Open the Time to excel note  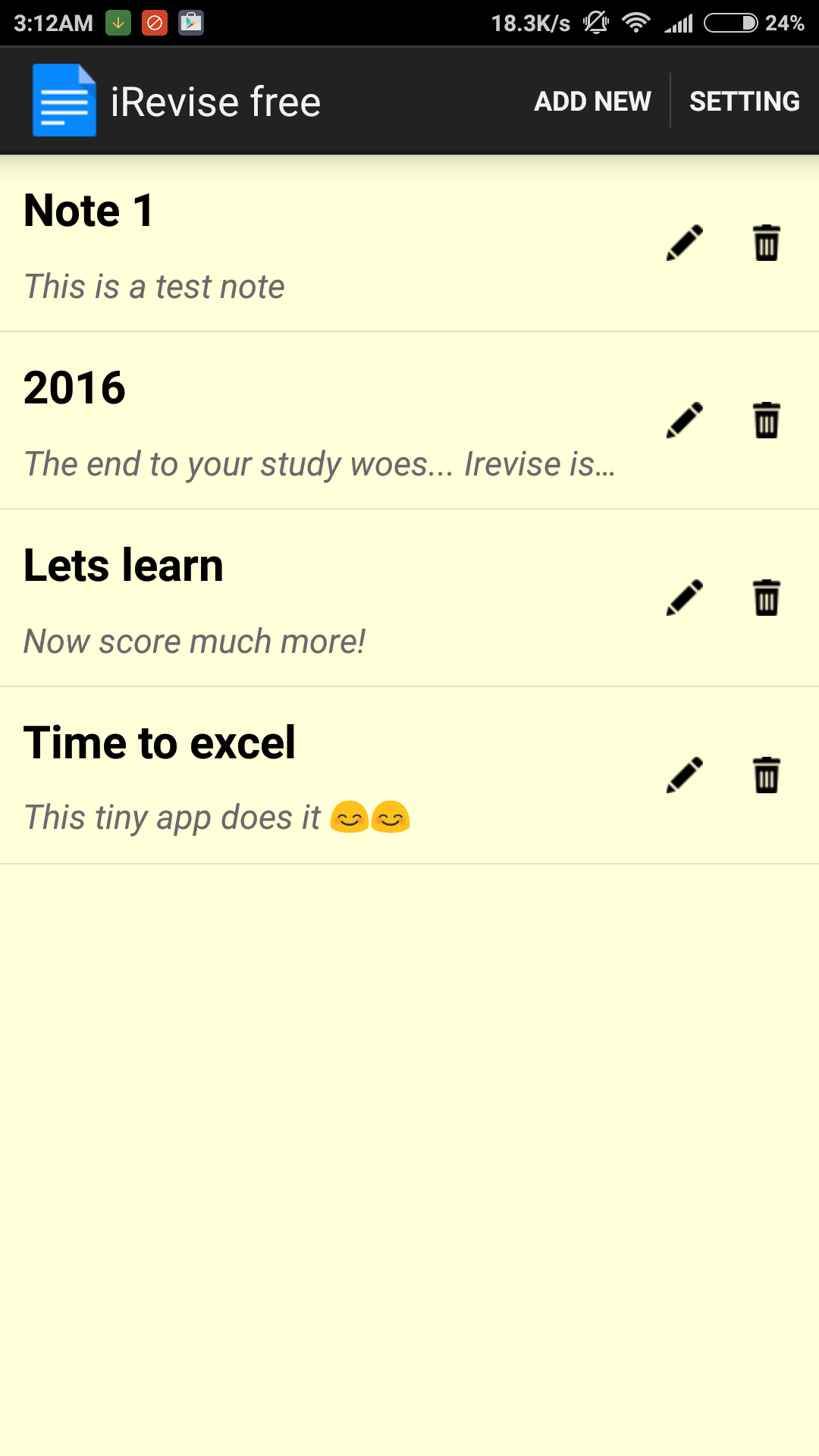point(303,777)
